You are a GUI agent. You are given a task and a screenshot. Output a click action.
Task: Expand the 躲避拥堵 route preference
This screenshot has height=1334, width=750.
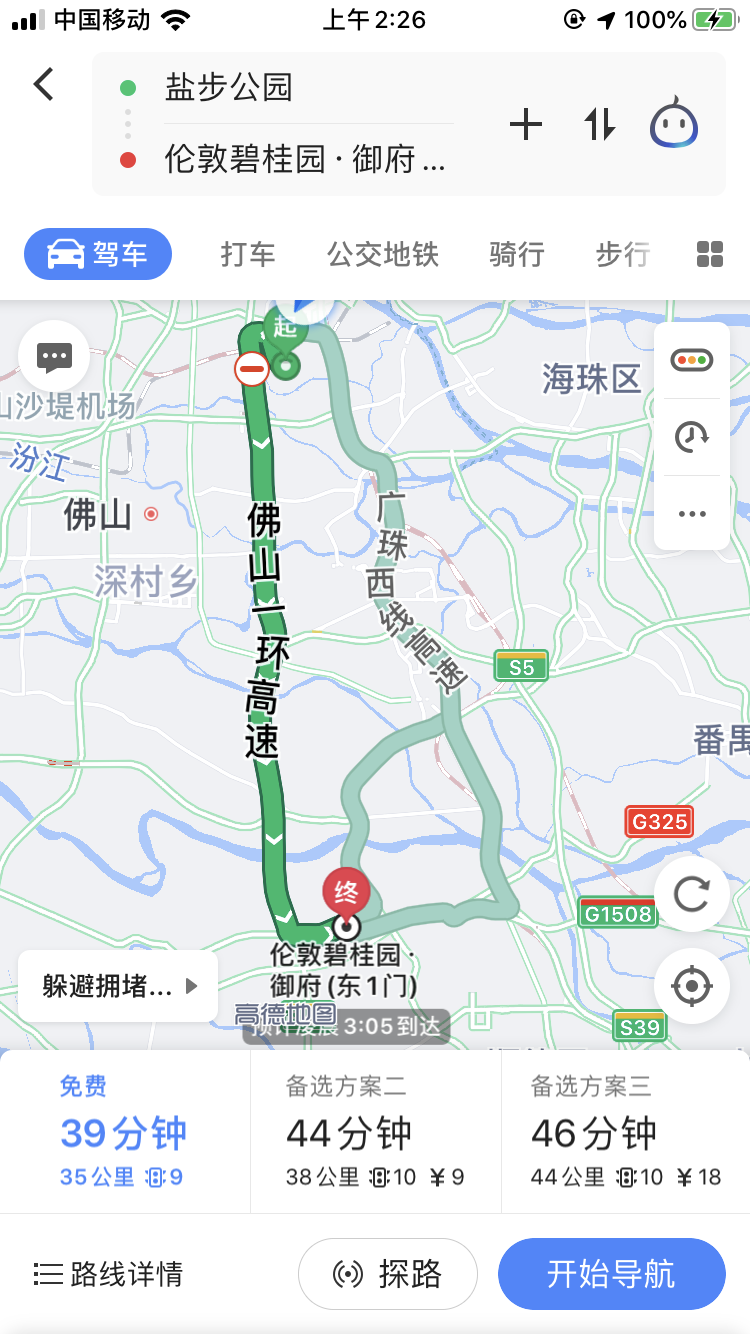click(118, 986)
